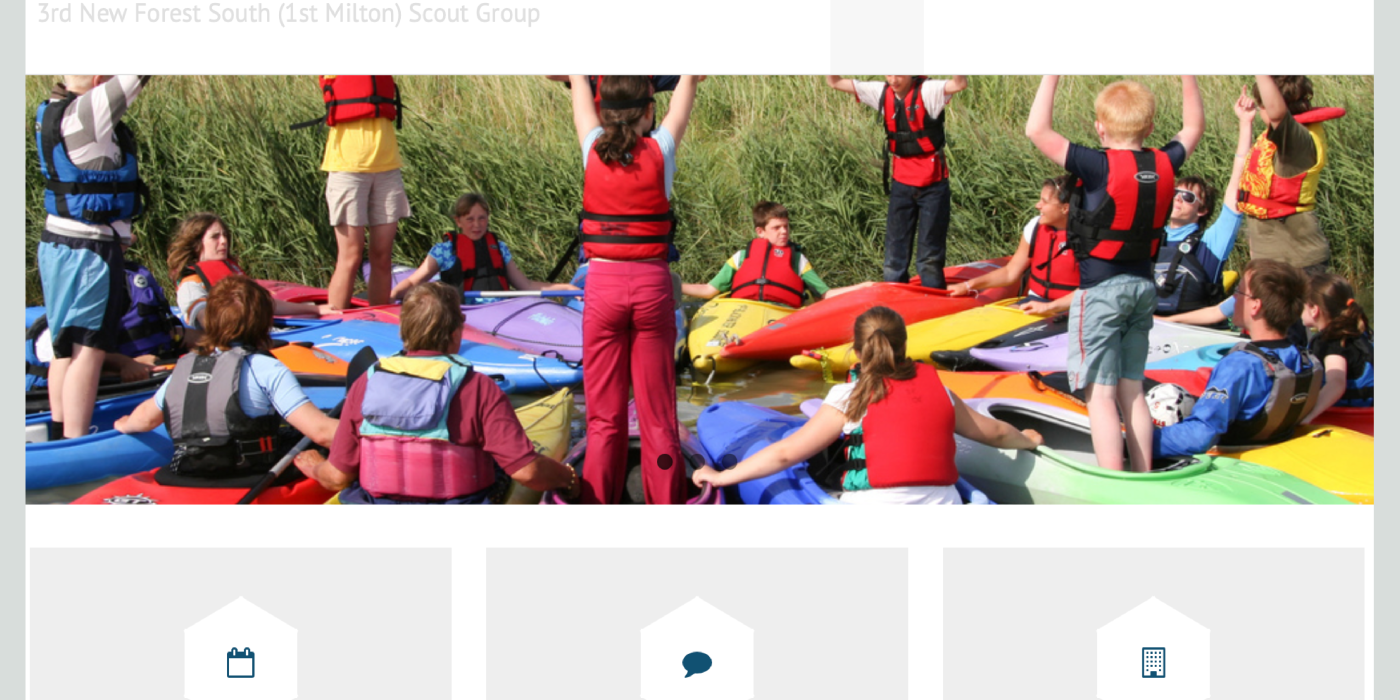Open the calendar icon card
The width and height of the screenshot is (1400, 700).
click(240, 662)
